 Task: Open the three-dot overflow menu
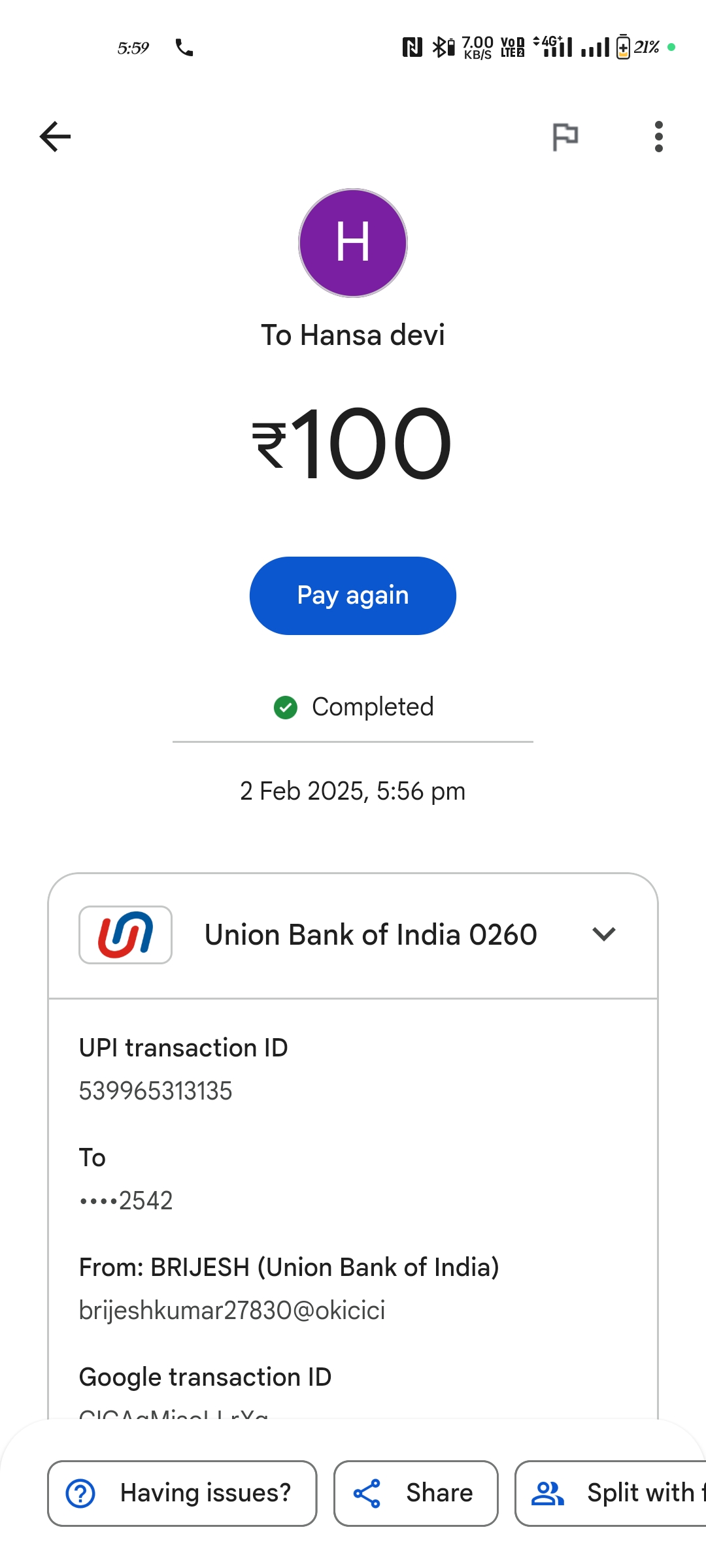(x=658, y=137)
